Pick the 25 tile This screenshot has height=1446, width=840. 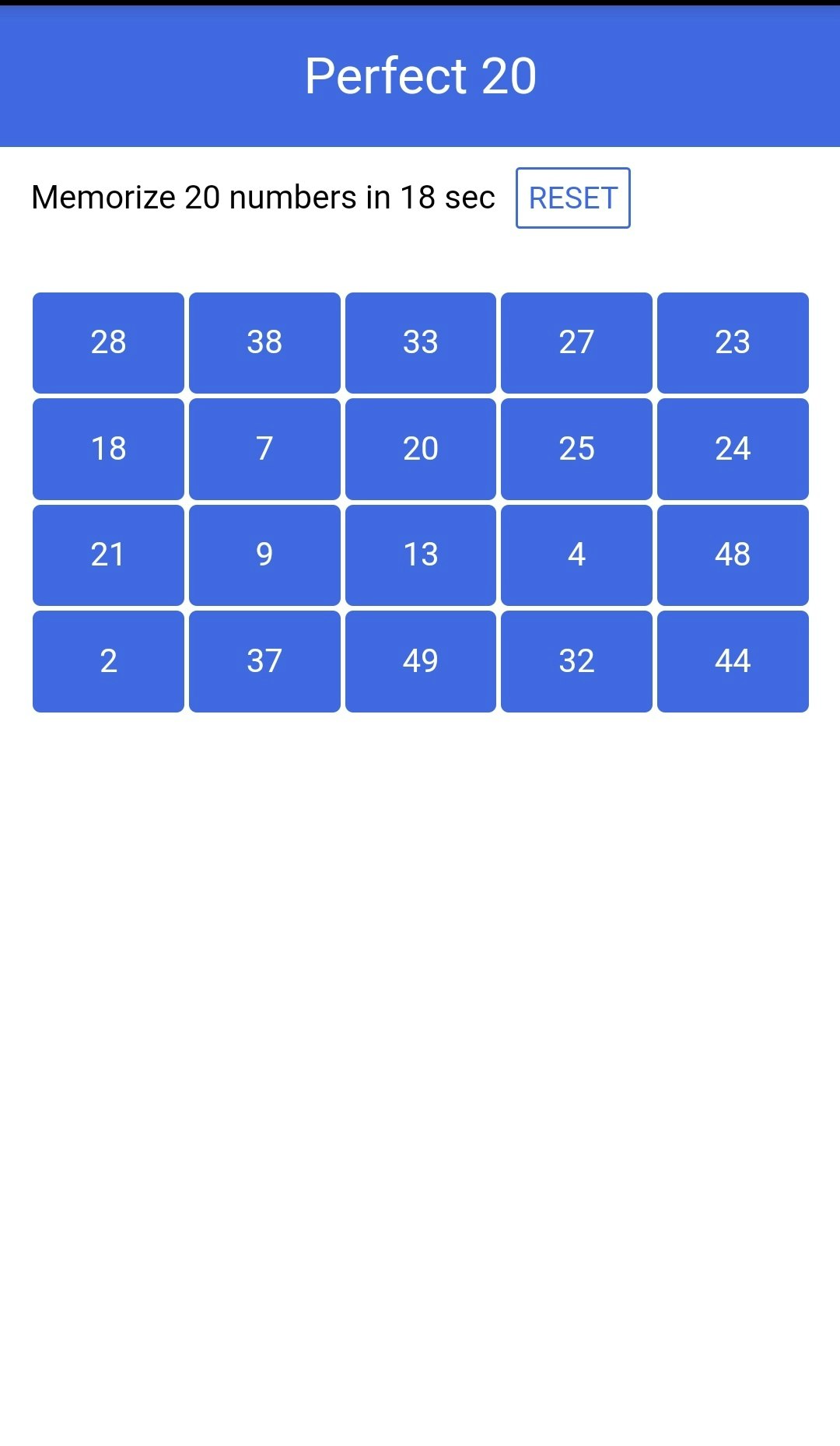[576, 449]
